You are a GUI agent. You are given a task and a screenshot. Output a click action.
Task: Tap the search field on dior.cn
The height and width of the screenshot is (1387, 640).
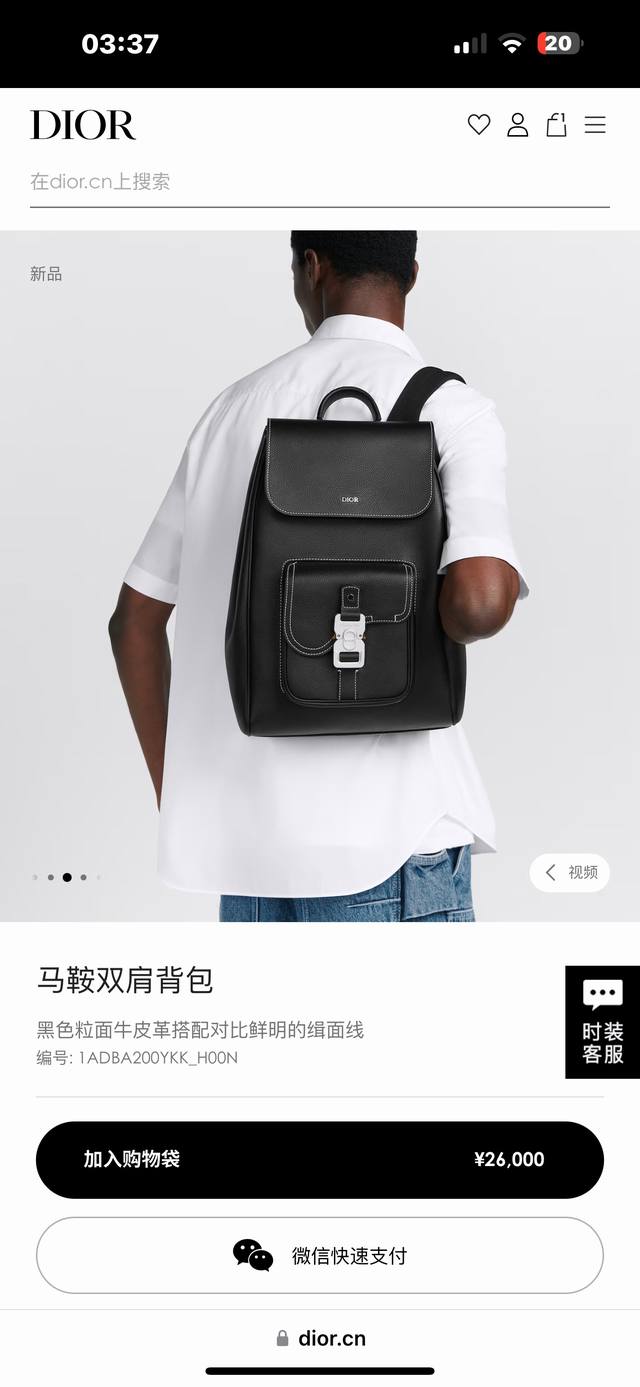[x=319, y=182]
